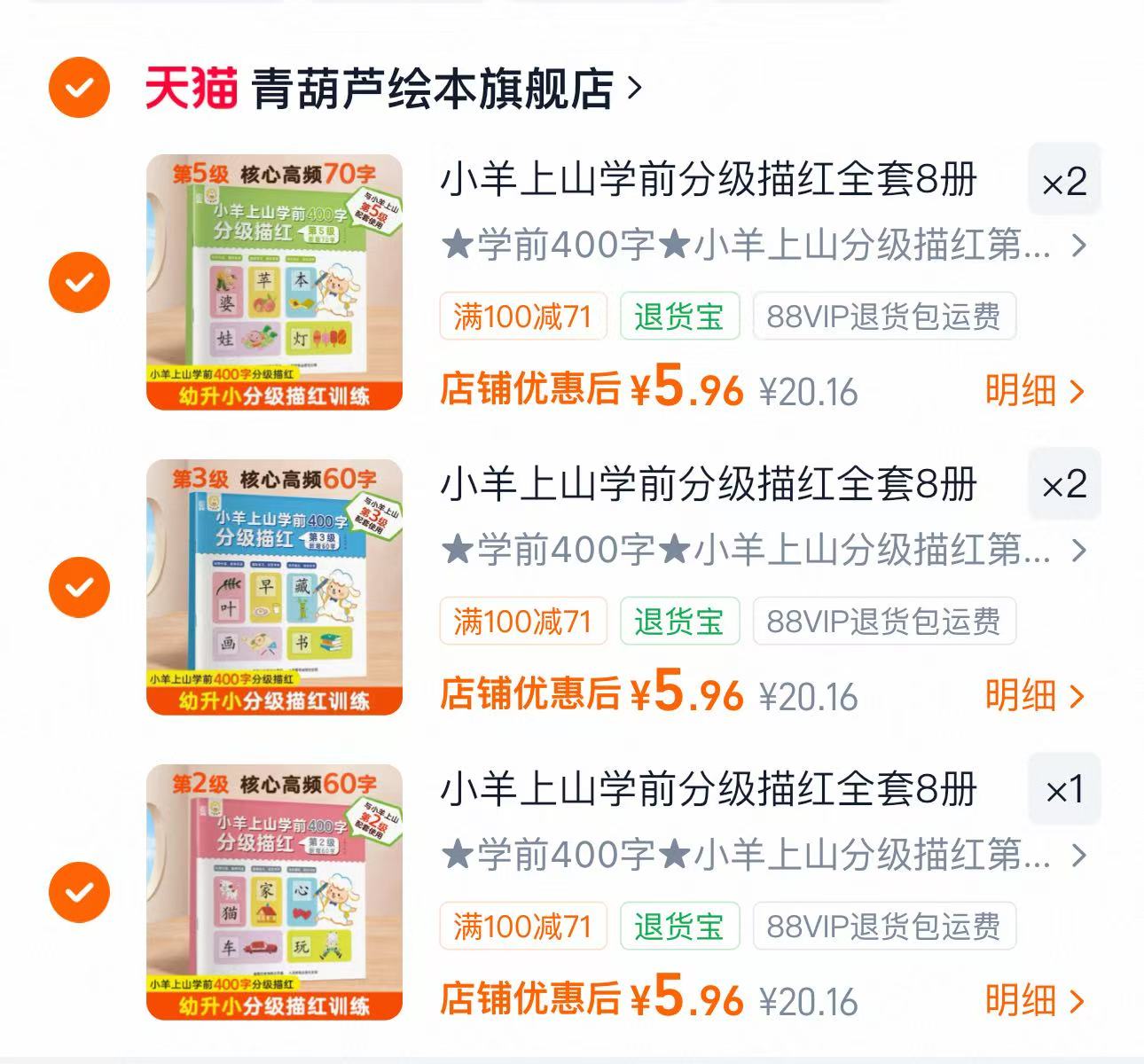
Task: Expand the variant options for 第2级 item
Action: pyautogui.click(x=764, y=856)
